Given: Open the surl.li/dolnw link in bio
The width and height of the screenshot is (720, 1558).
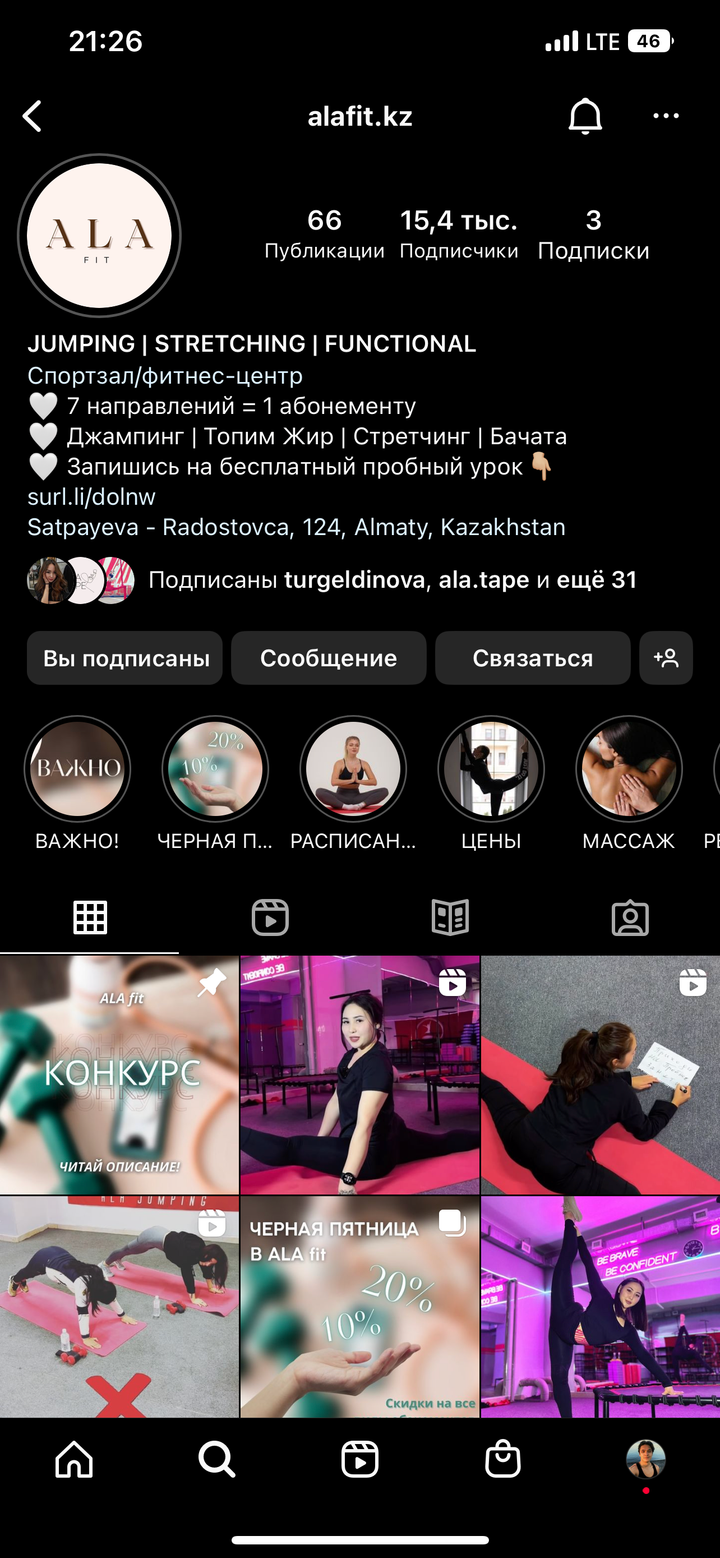Looking at the screenshot, I should [91, 497].
